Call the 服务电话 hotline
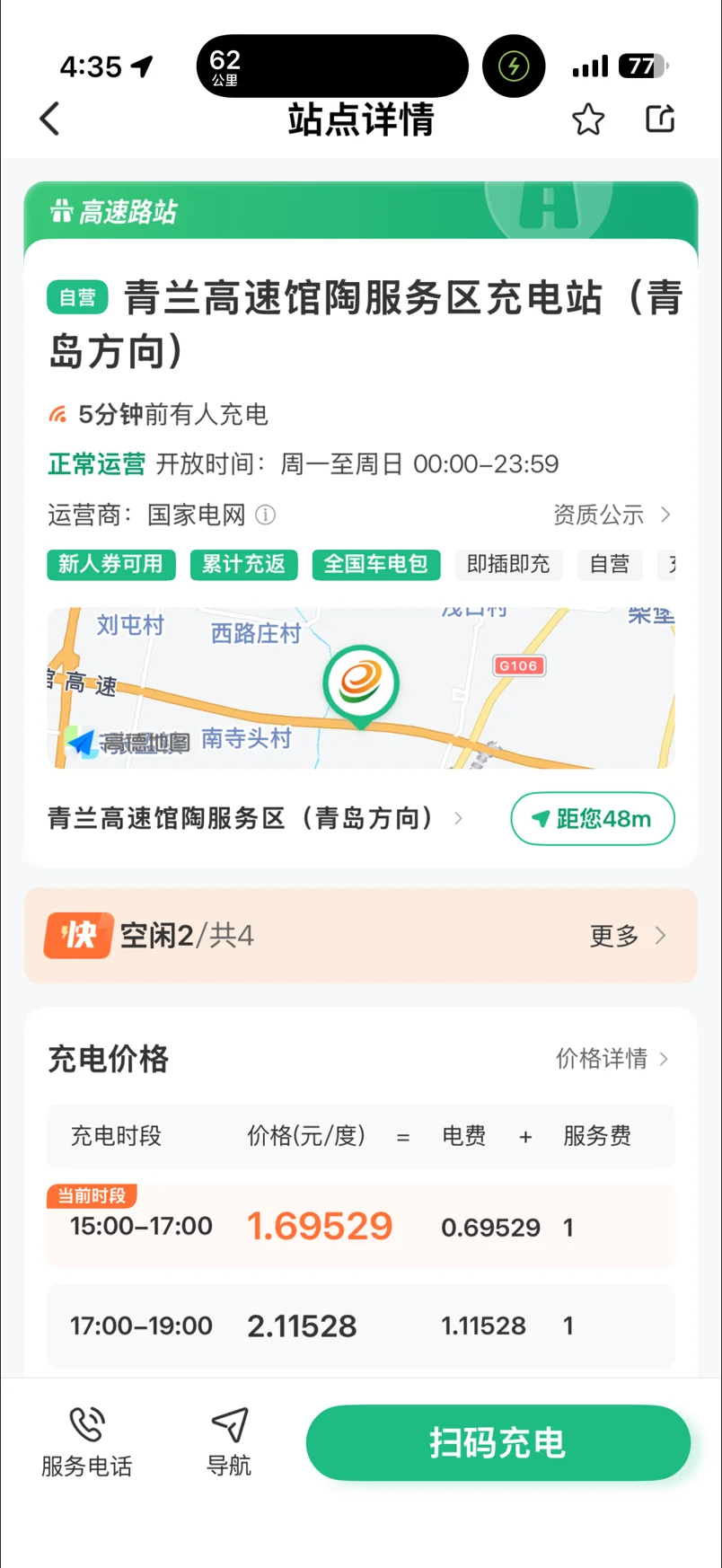This screenshot has width=722, height=1568. pos(87,1442)
